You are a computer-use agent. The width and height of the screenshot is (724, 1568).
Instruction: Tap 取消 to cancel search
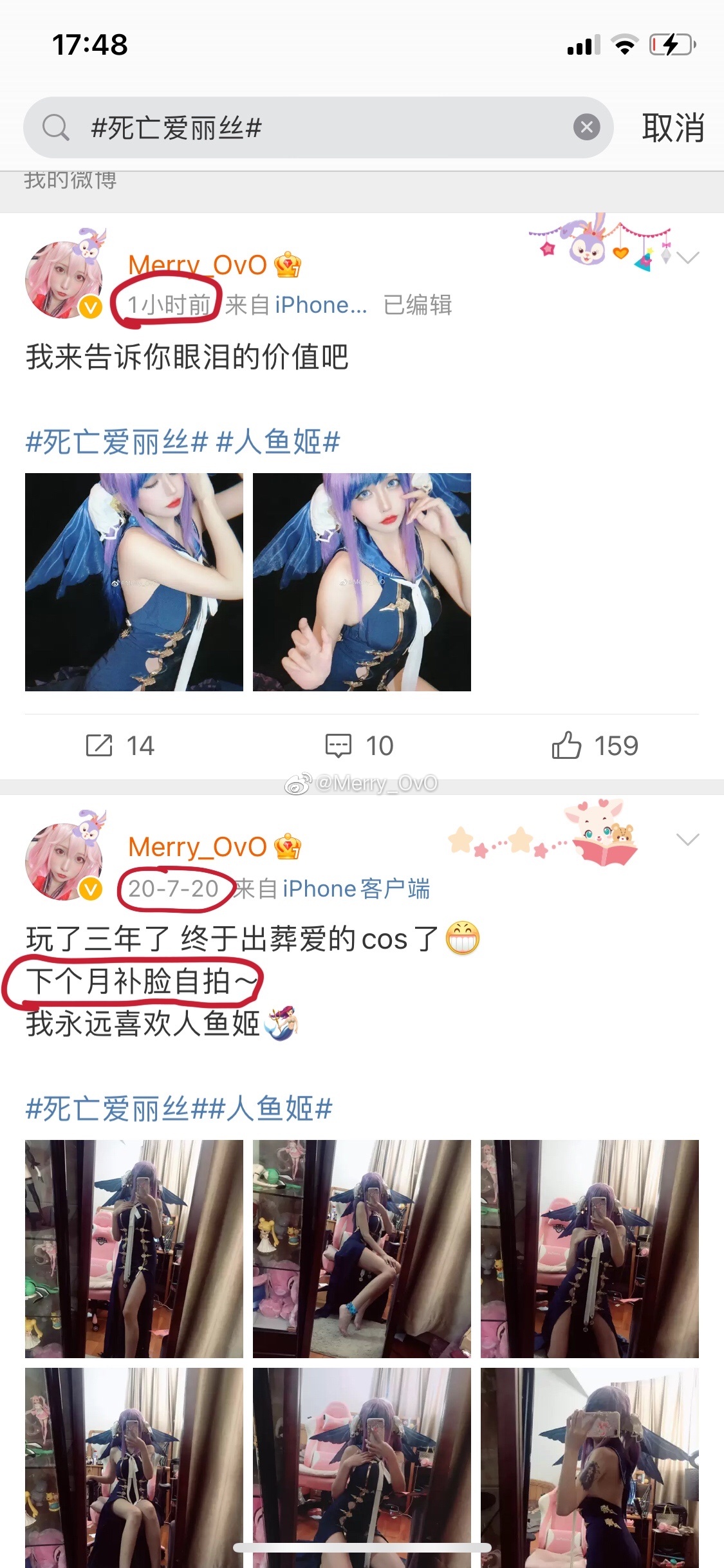[673, 127]
